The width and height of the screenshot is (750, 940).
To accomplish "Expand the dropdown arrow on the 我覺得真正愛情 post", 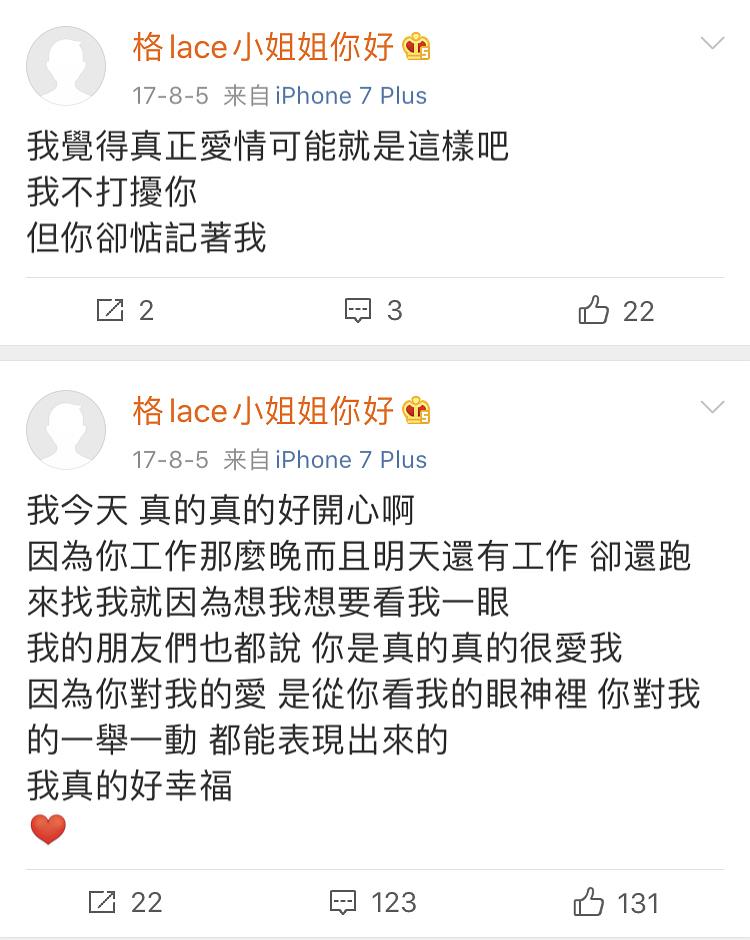I will (712, 43).
